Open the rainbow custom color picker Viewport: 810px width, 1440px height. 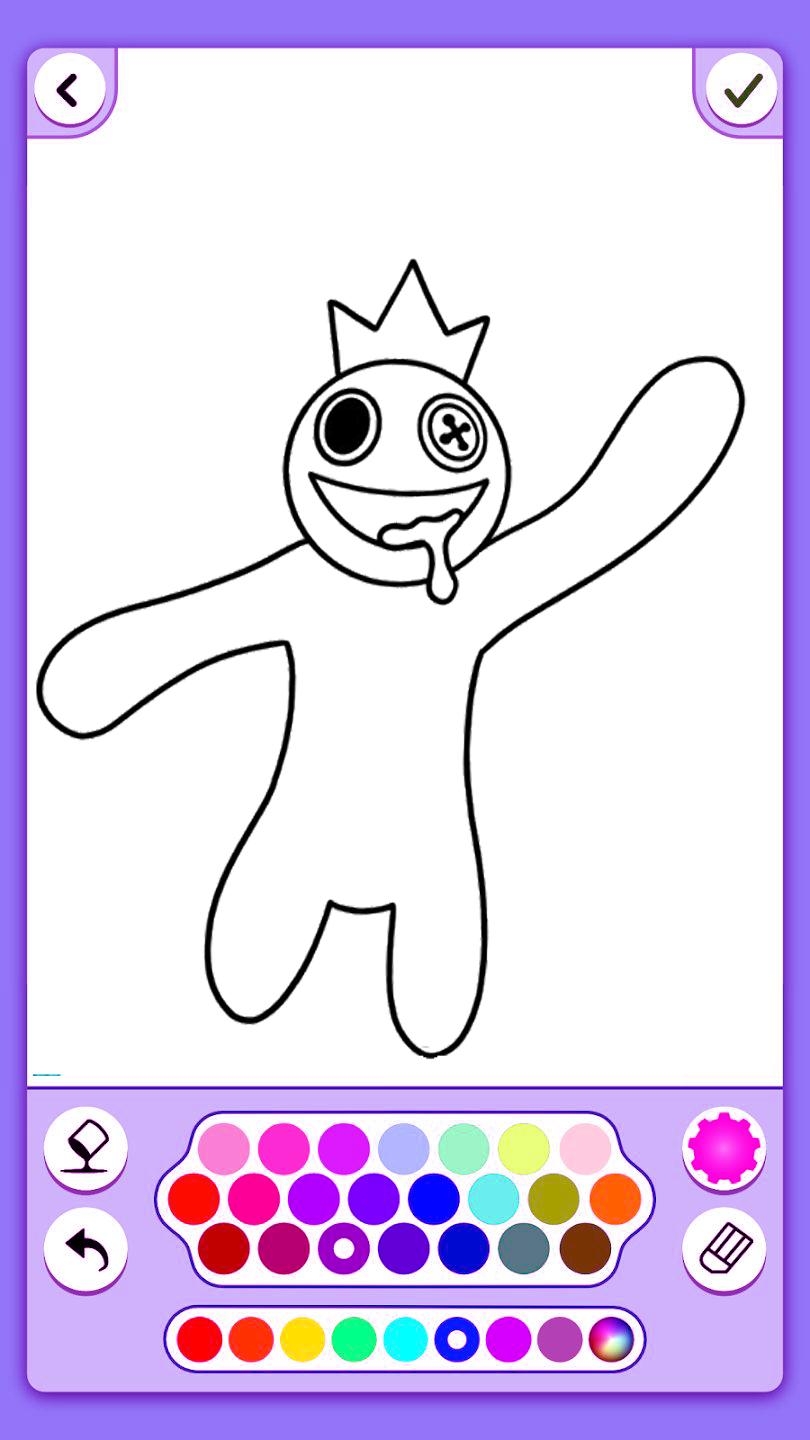pyautogui.click(x=612, y=1340)
